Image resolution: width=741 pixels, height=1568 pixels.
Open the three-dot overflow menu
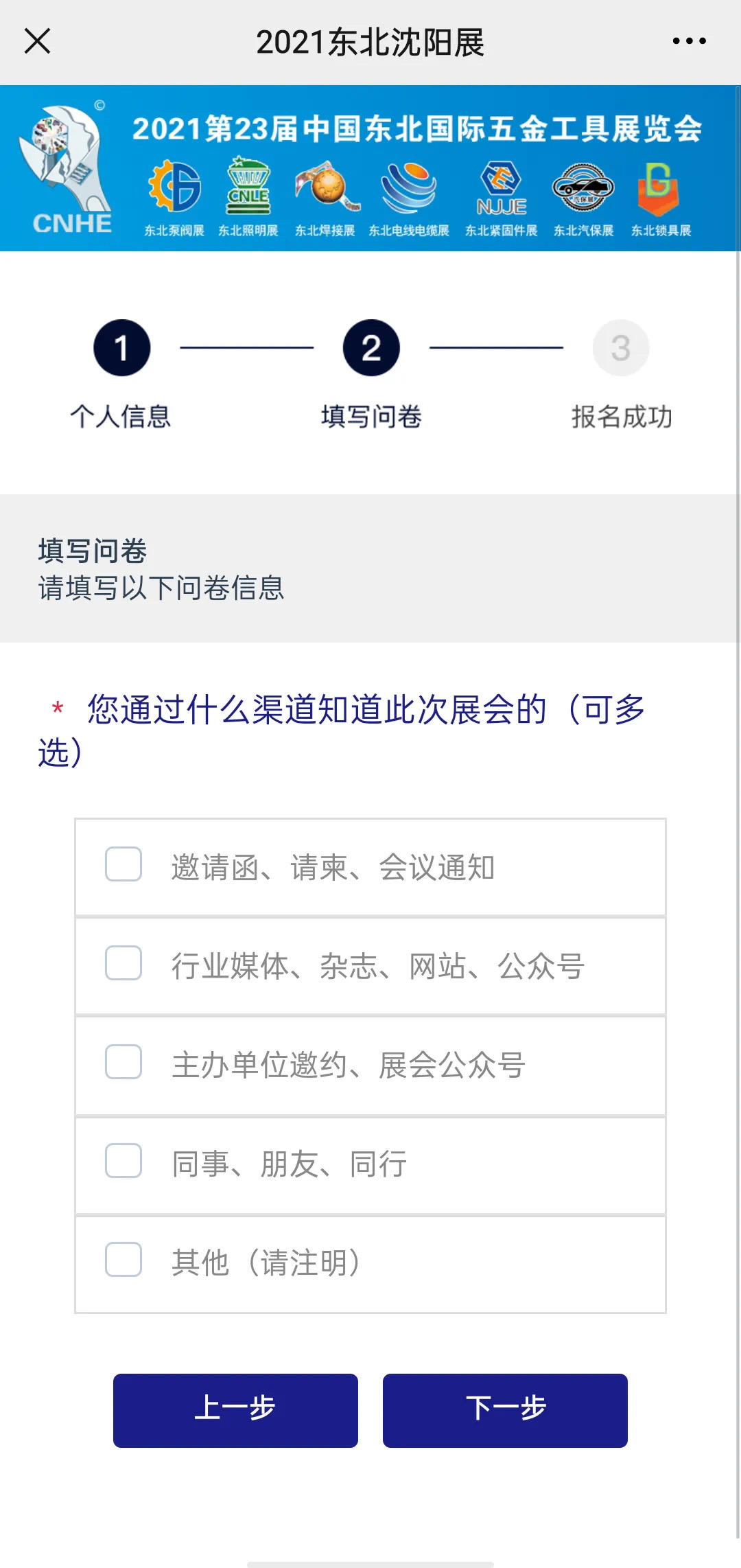coord(689,41)
